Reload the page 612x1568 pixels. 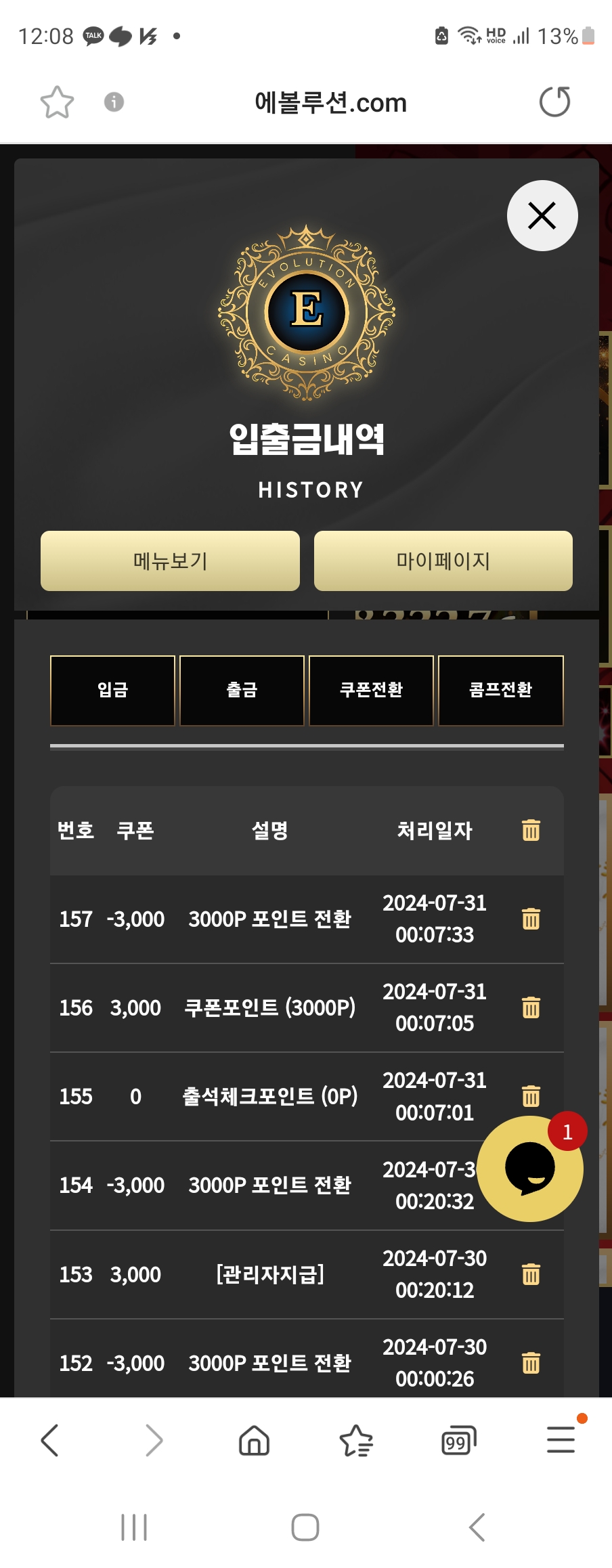[x=554, y=102]
